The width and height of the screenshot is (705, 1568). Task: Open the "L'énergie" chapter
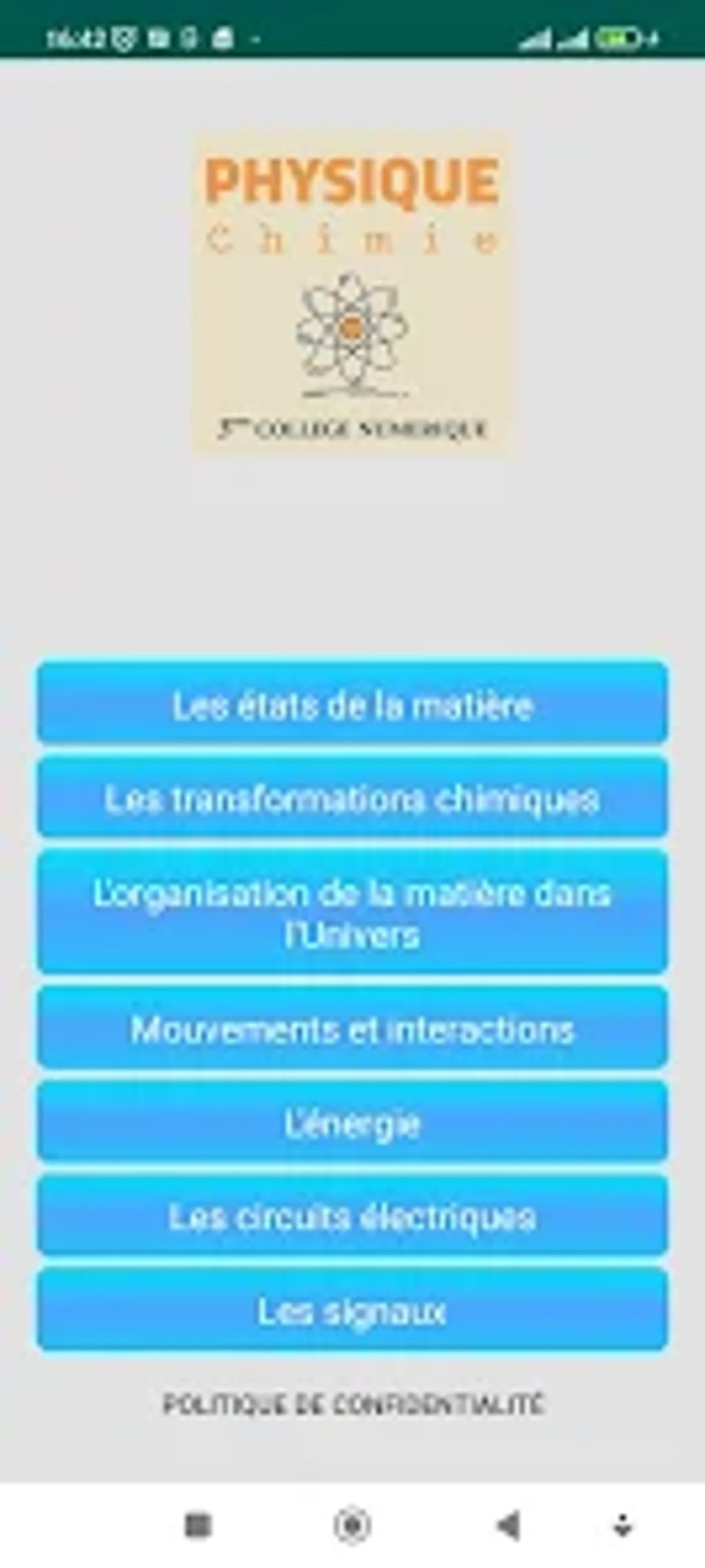(x=351, y=1122)
